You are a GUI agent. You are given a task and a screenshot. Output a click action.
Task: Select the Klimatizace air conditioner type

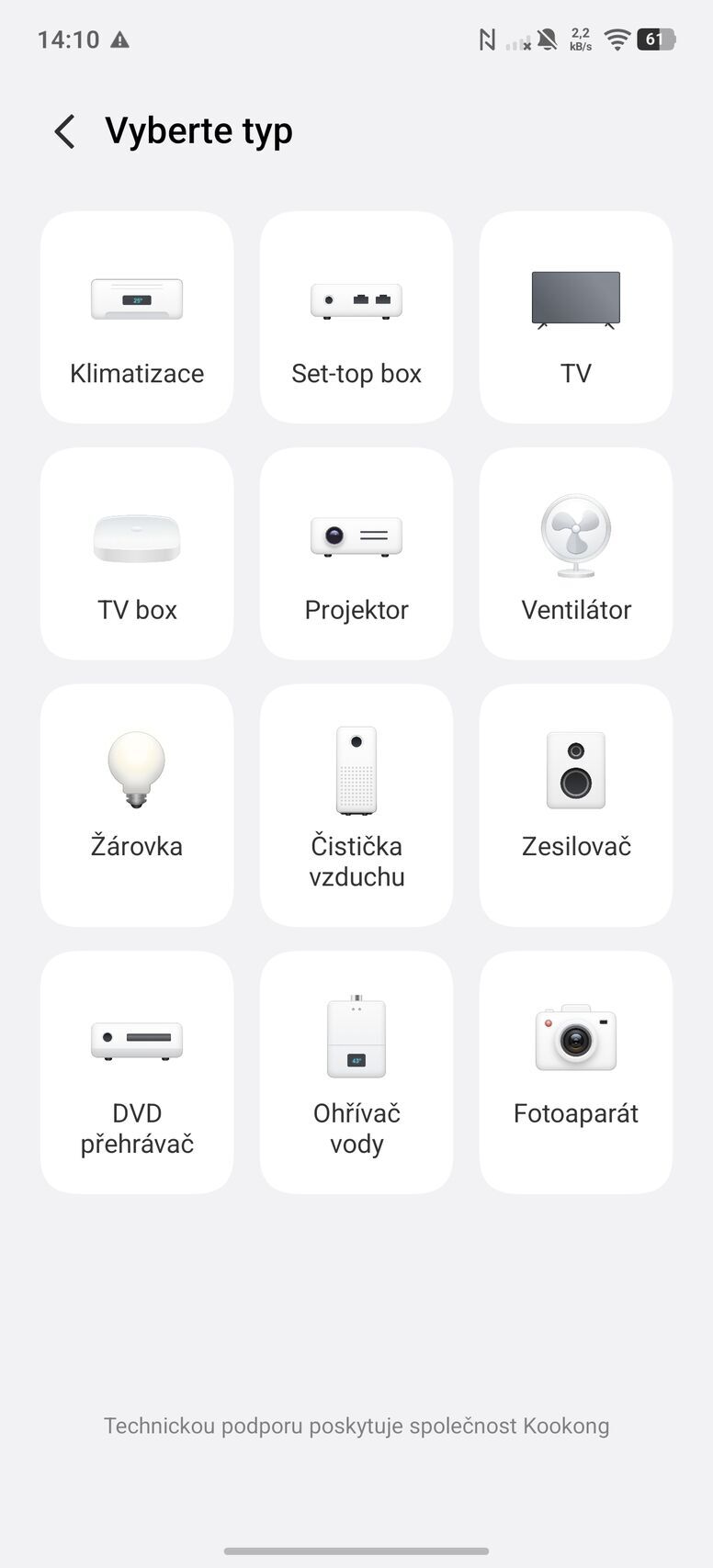click(136, 317)
